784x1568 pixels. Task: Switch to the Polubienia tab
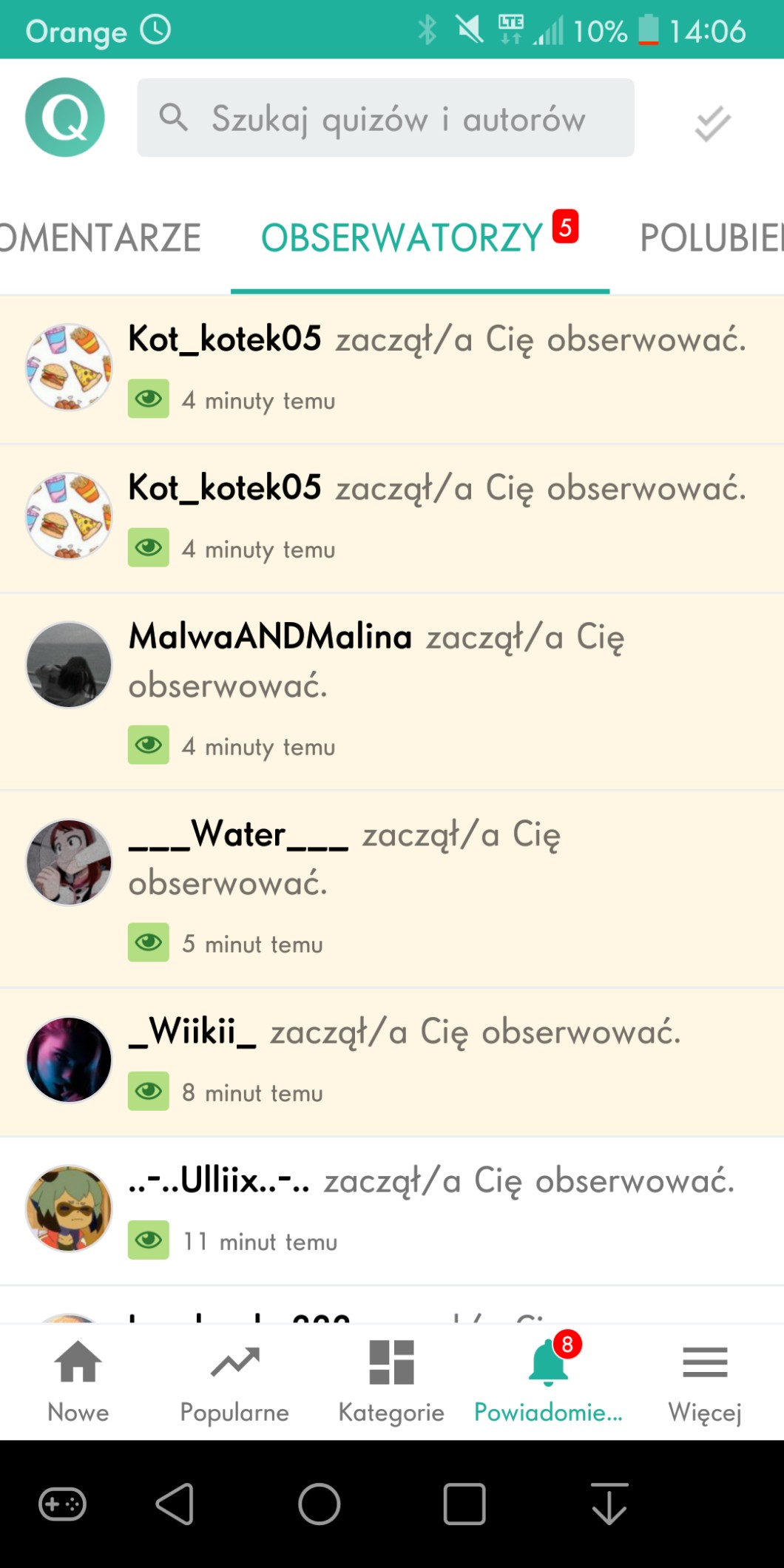[x=710, y=238]
